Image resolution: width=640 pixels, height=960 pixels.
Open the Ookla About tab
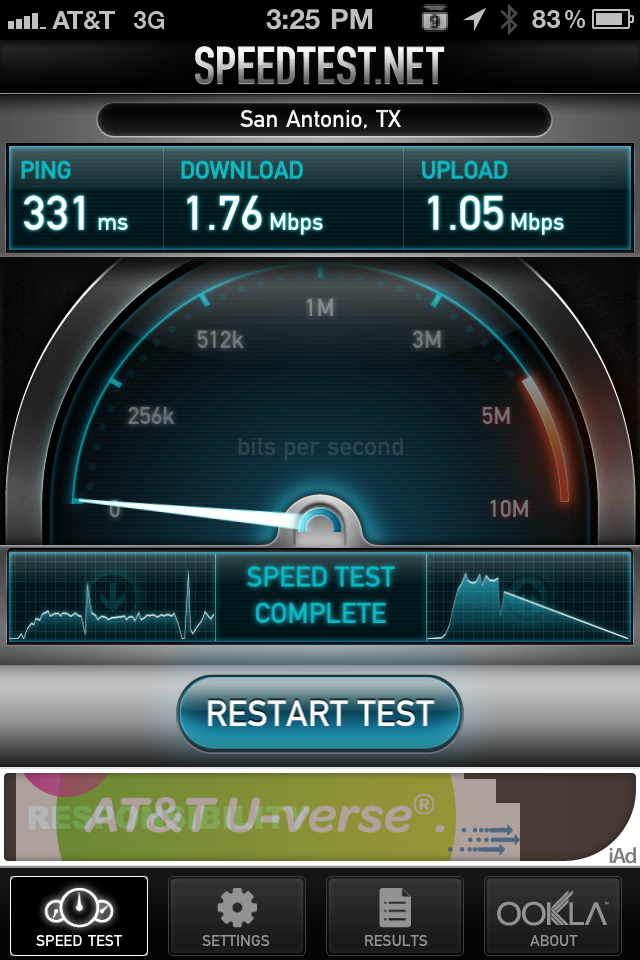coord(553,915)
